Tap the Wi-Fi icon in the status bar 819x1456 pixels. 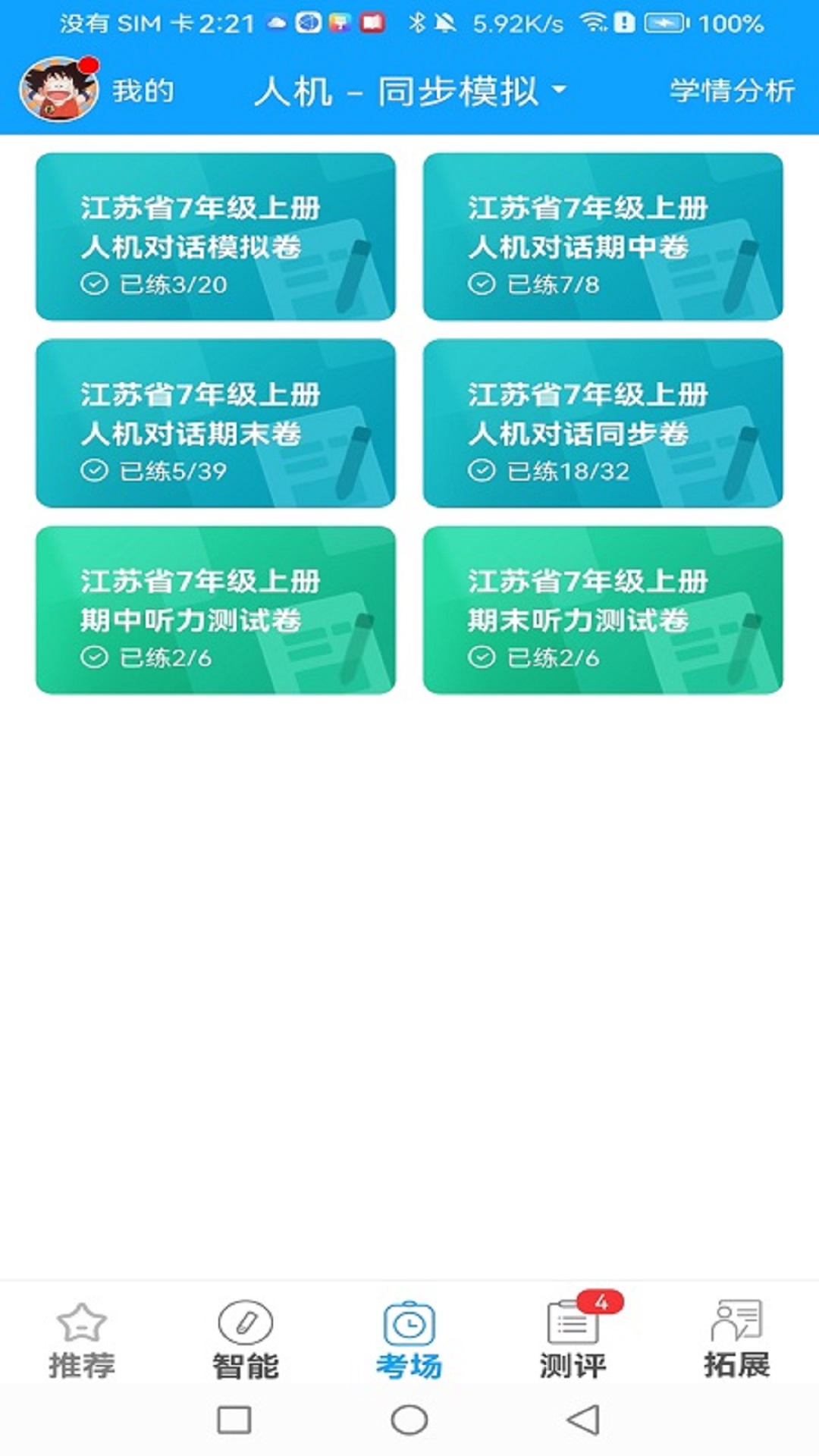coord(593,23)
